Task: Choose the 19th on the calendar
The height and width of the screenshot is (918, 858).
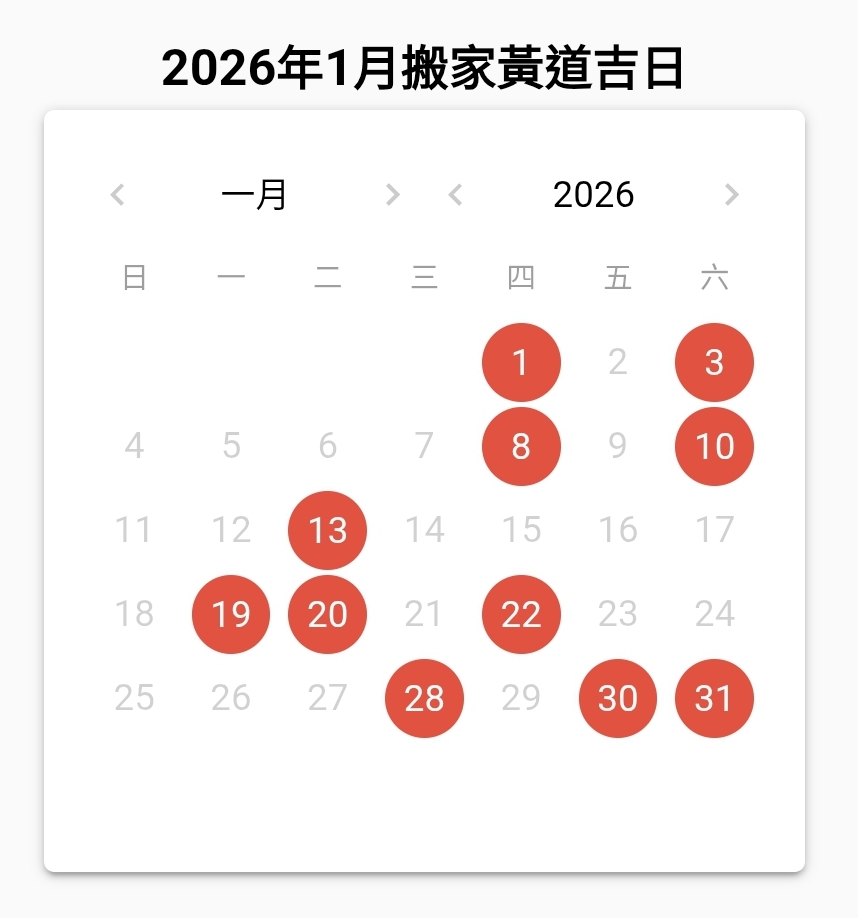Action: [231, 614]
